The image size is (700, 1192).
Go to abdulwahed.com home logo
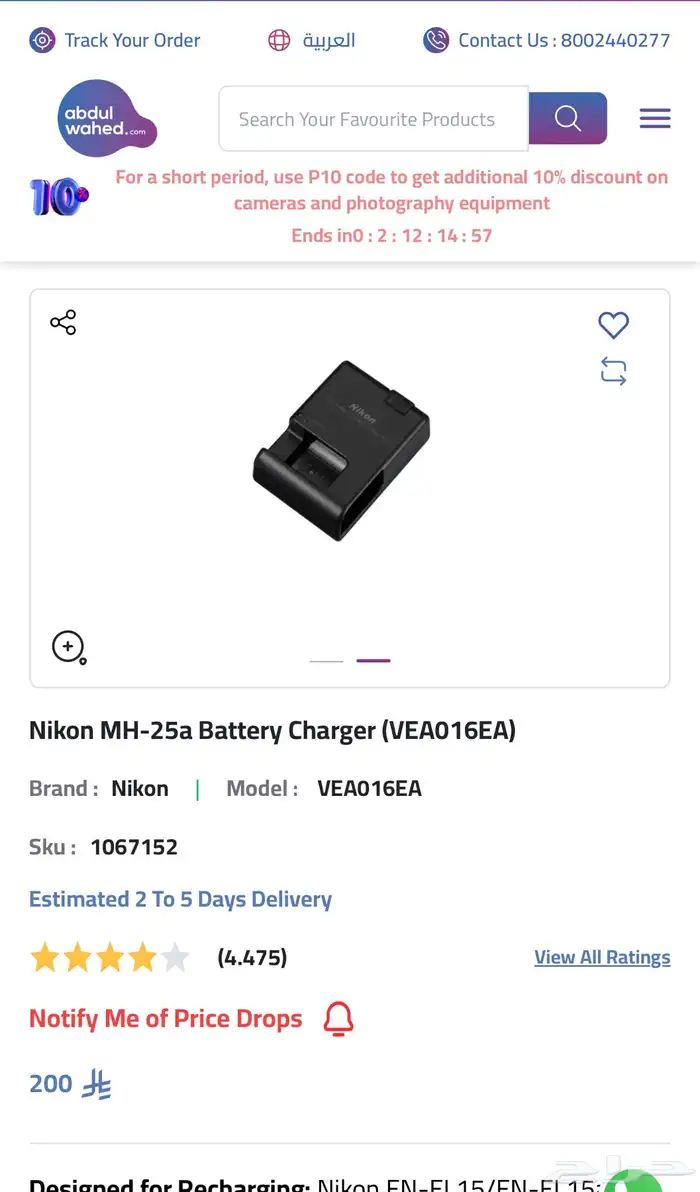click(x=107, y=119)
